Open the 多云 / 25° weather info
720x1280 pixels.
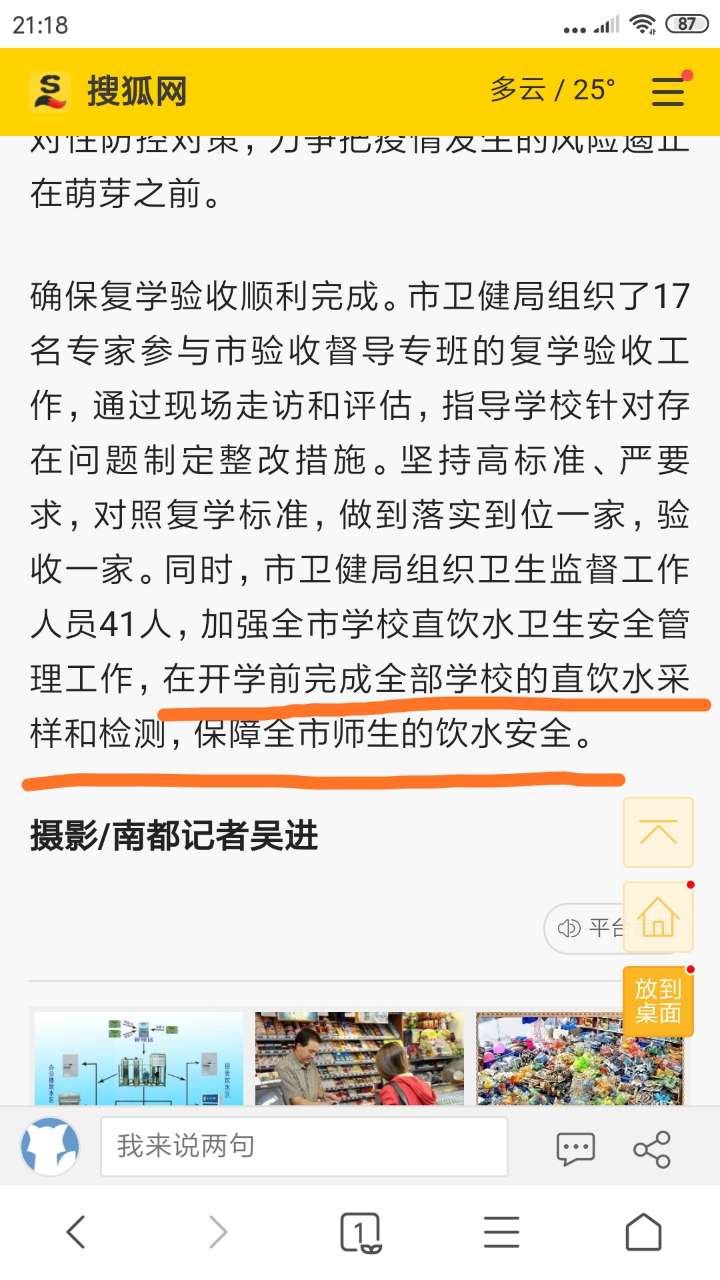point(552,90)
